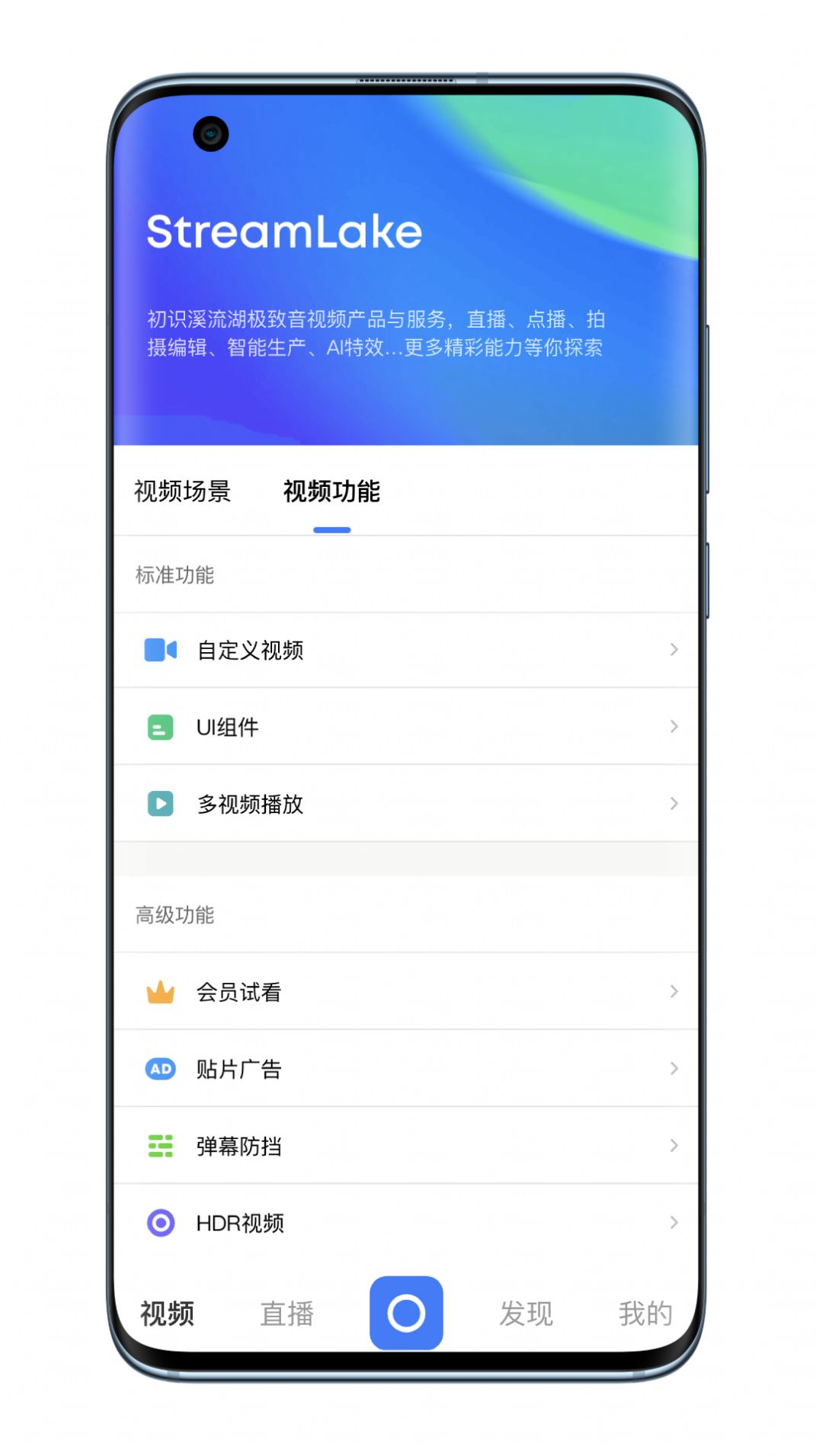This screenshot has width=816, height=1456.
Task: Open the HDR视频 row
Action: (405, 1222)
